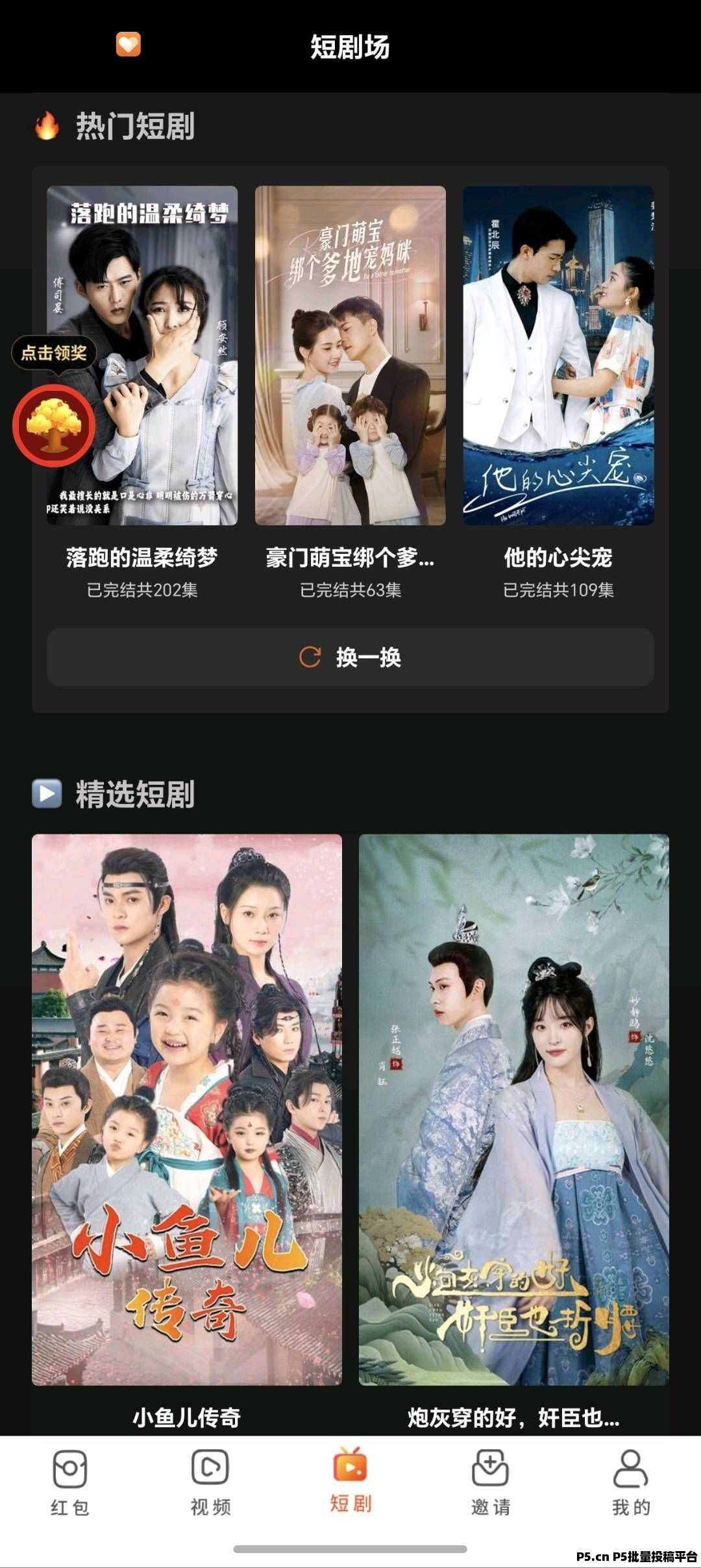The width and height of the screenshot is (701, 1568).
Task: Open the 我的 profile tab
Action: coord(631,1483)
